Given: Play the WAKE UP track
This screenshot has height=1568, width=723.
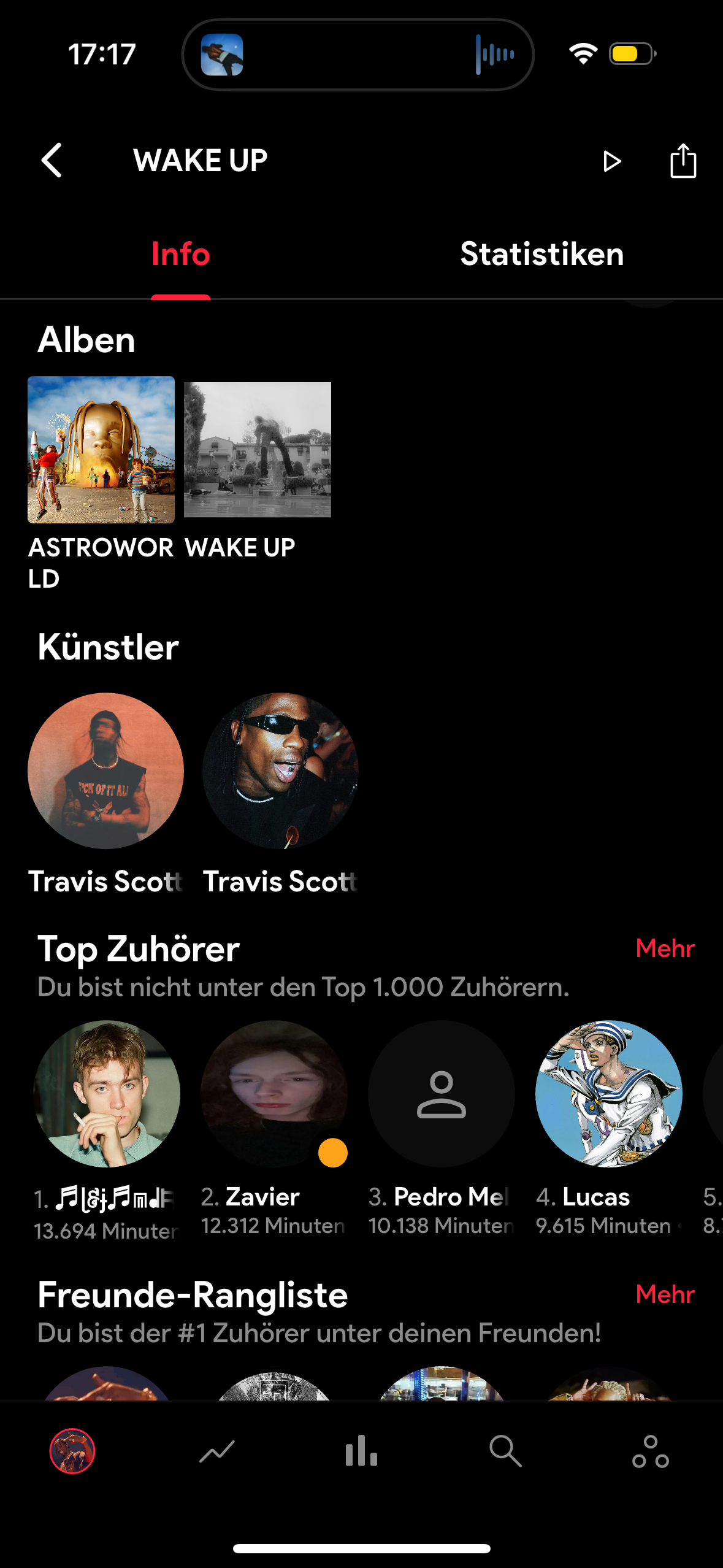Looking at the screenshot, I should 611,161.
